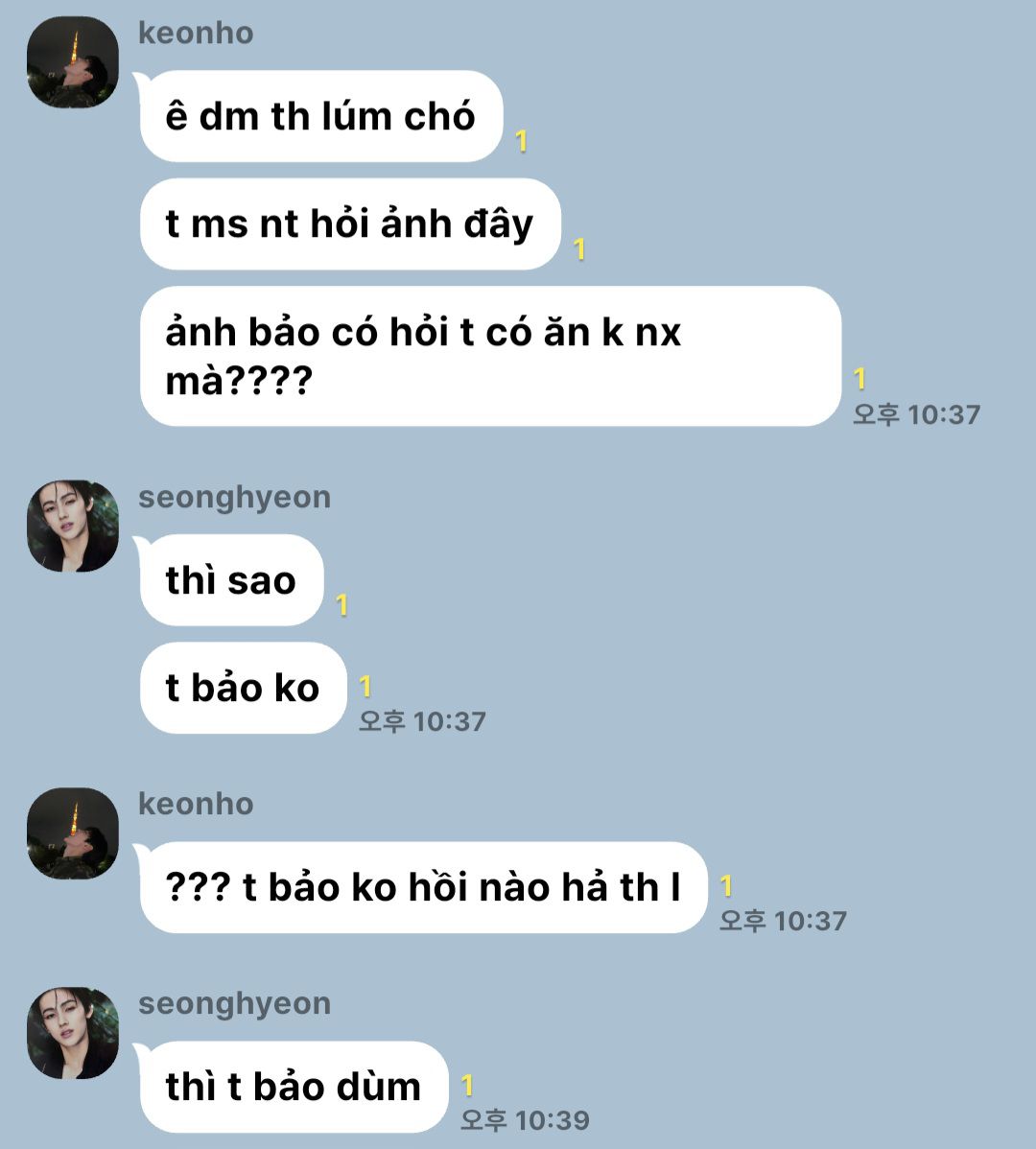Open seonghyeon's profile photo beside "thì sao"
The height and width of the screenshot is (1149, 1036).
[73, 527]
